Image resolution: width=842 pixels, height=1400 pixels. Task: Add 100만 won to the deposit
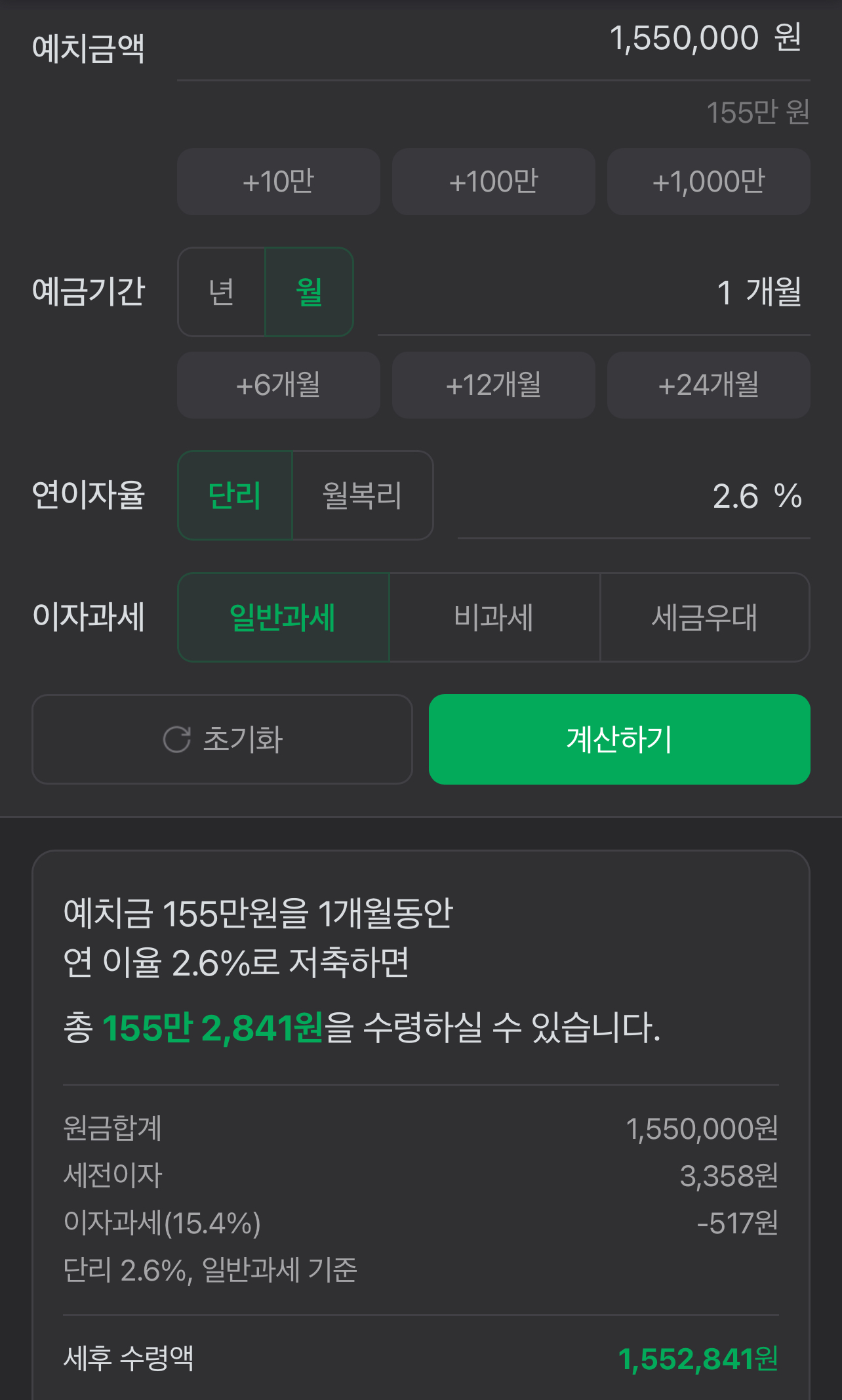coord(493,182)
